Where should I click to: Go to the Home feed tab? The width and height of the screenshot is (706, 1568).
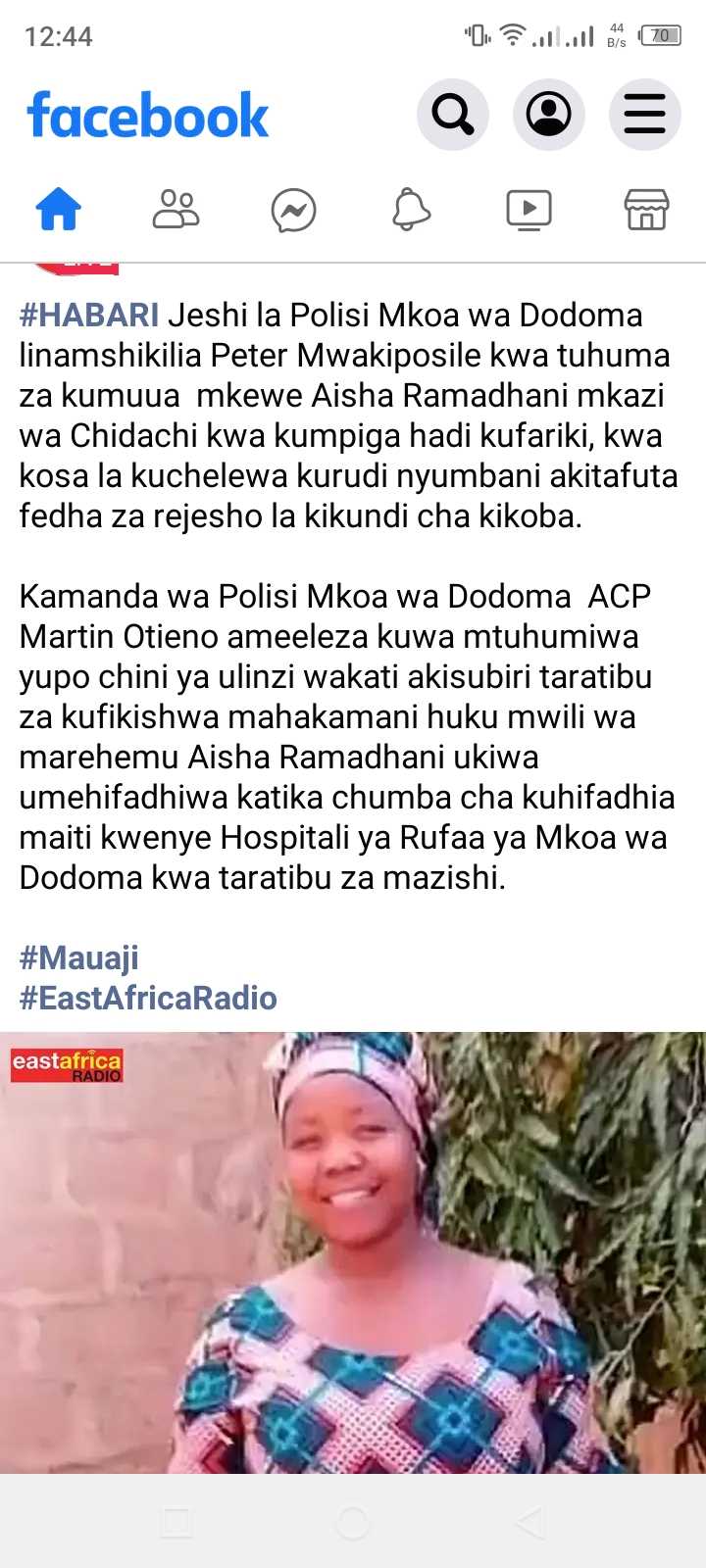59,210
